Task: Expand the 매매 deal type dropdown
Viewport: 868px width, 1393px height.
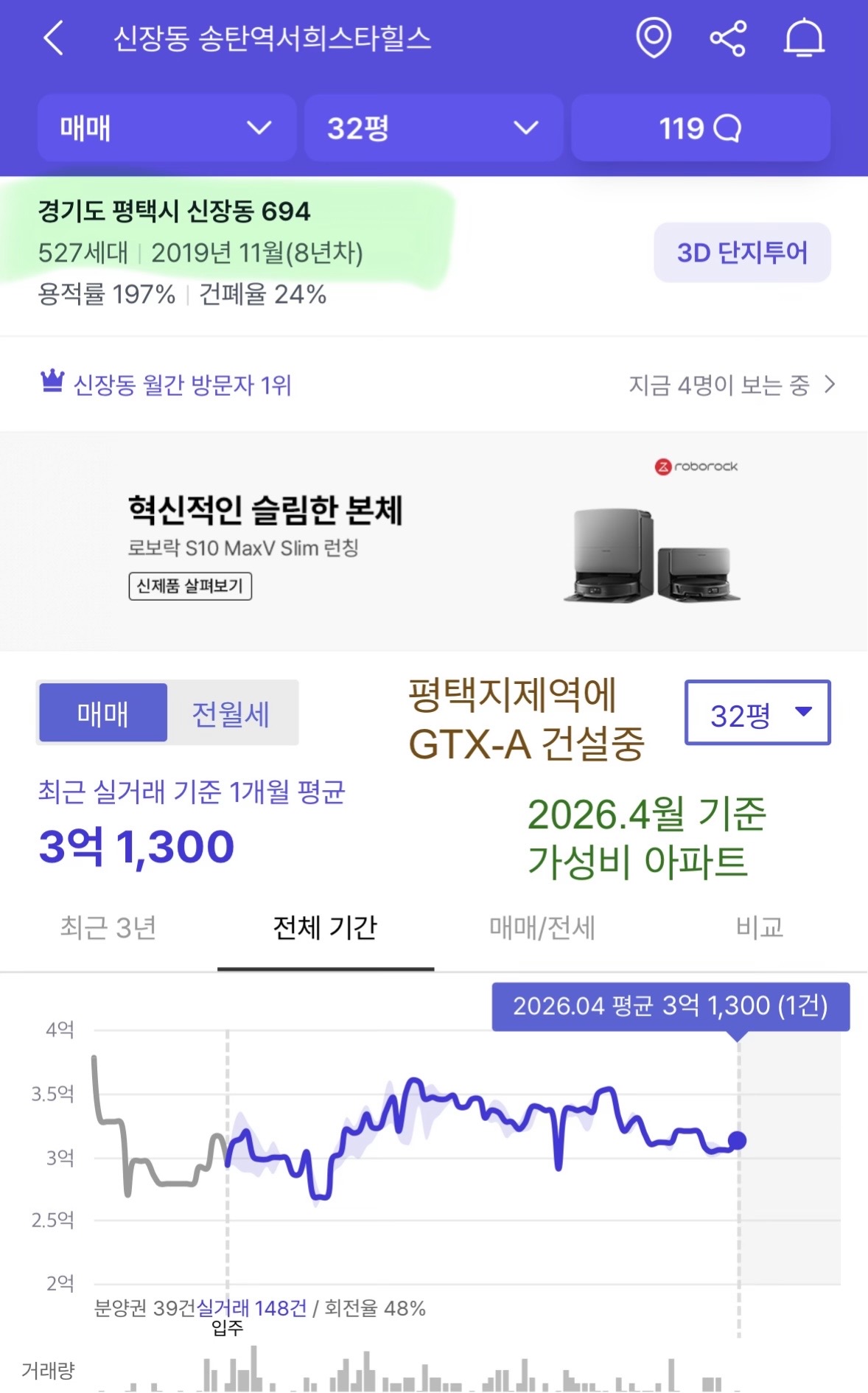Action: tap(167, 128)
